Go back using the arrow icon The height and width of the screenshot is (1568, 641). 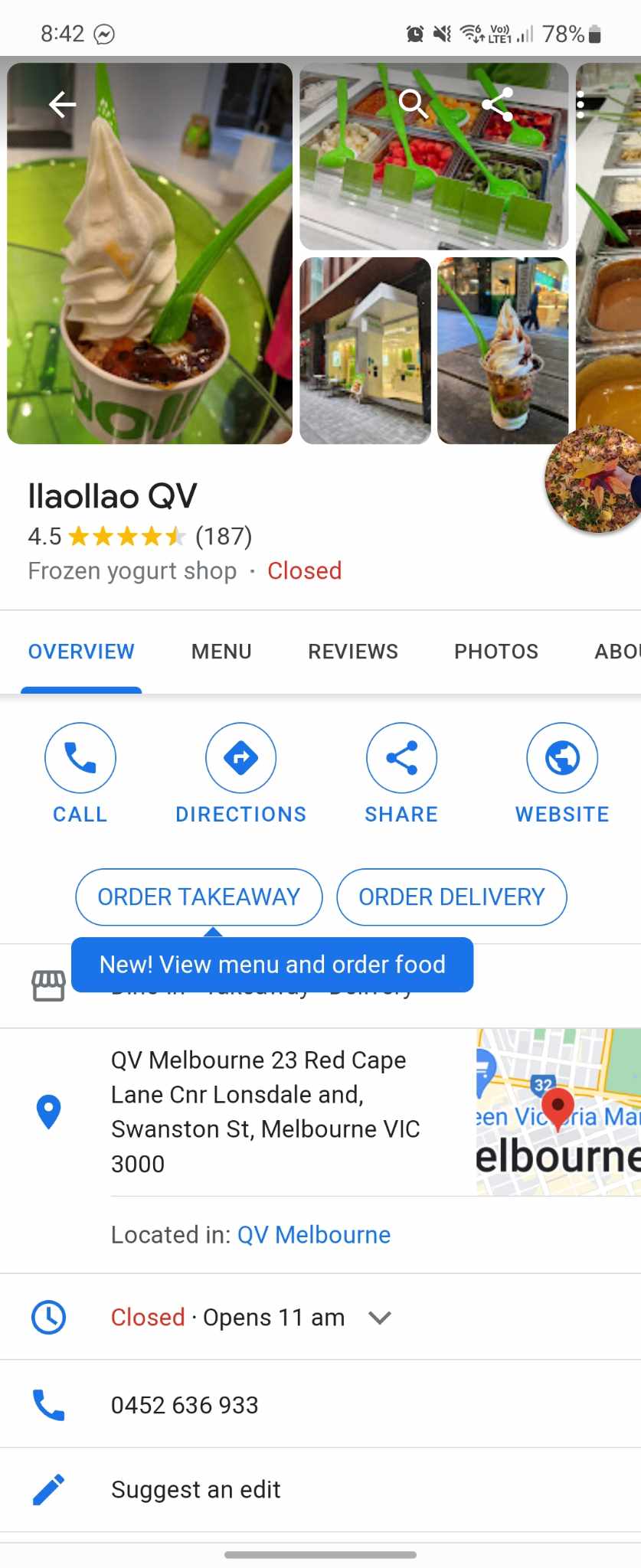tap(63, 104)
